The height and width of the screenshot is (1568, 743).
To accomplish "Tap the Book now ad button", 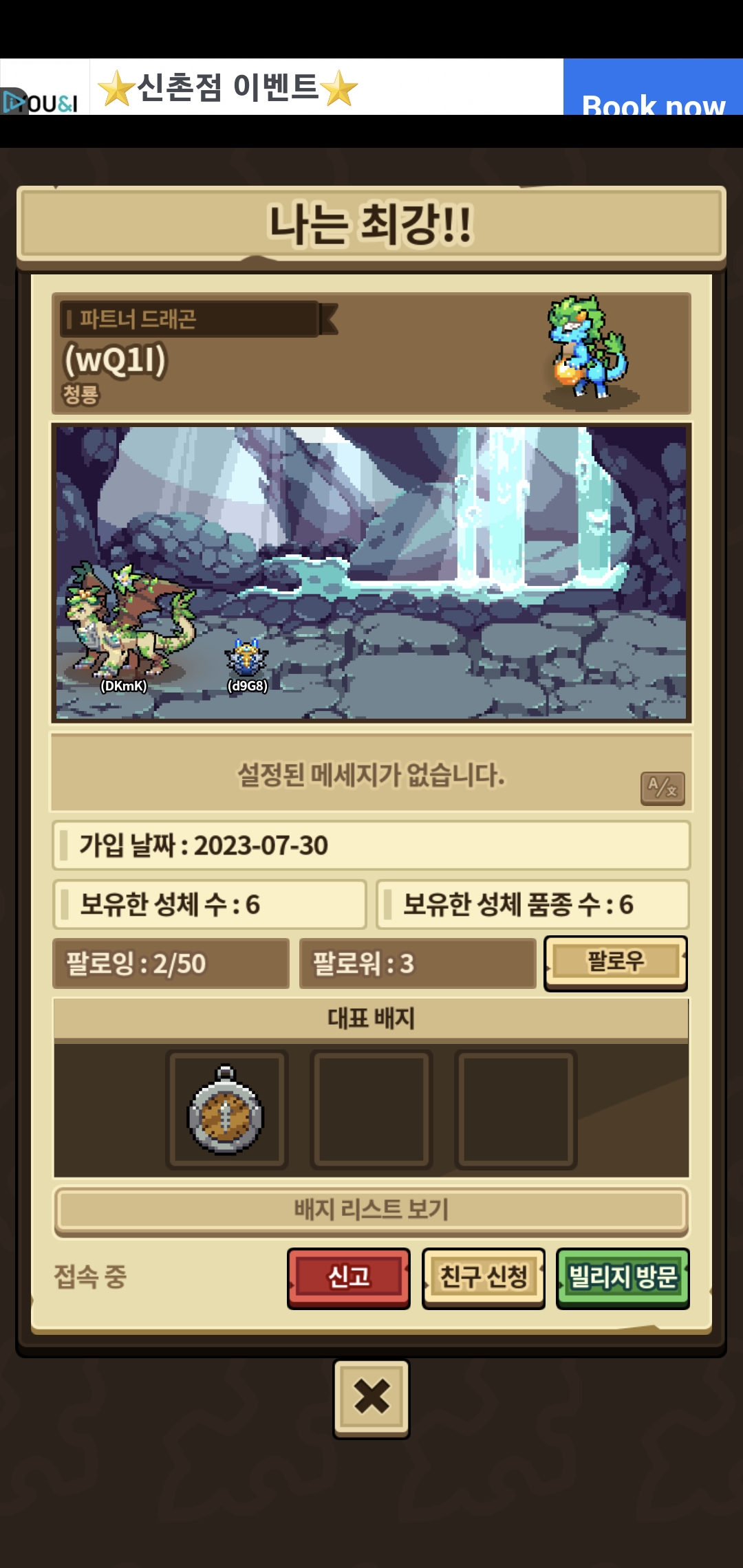I will [653, 87].
